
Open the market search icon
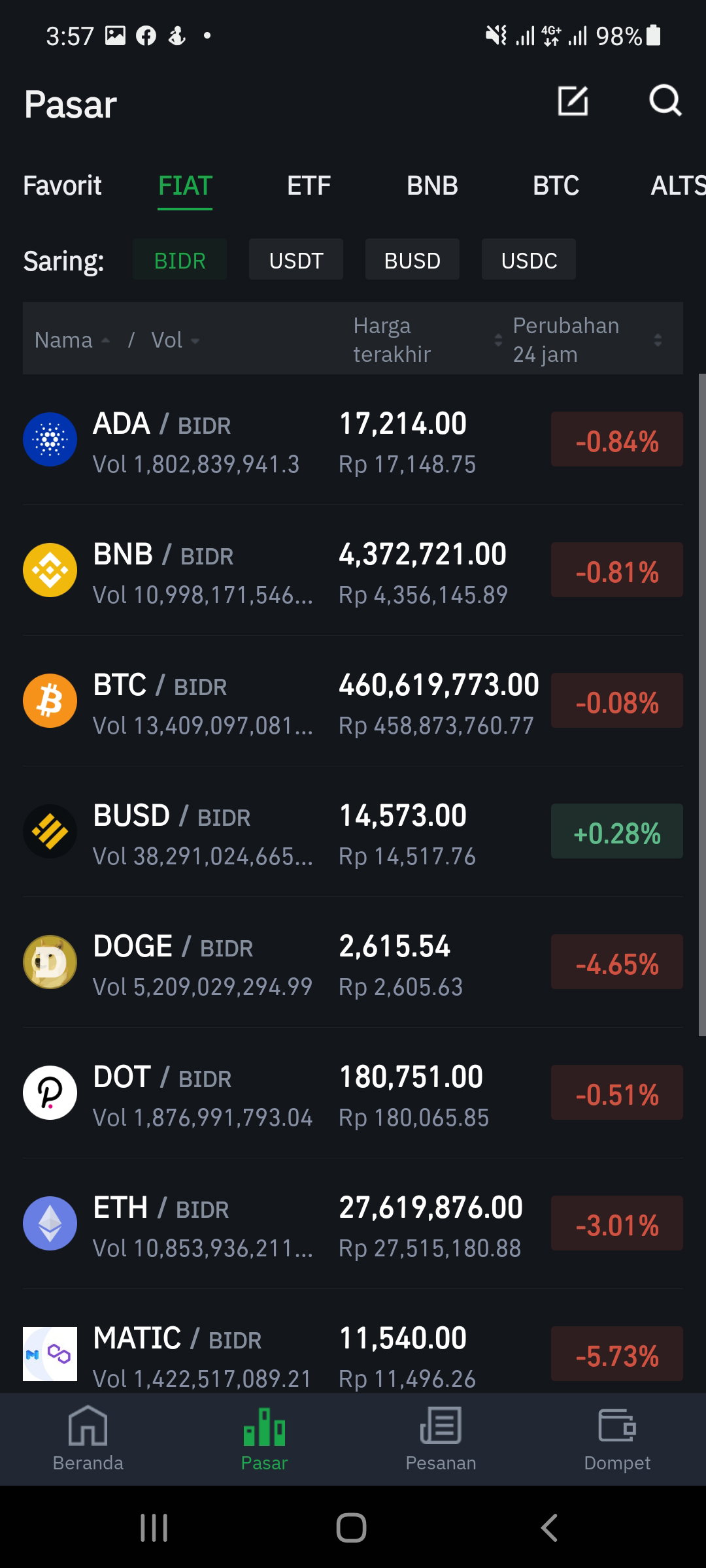pyautogui.click(x=665, y=101)
